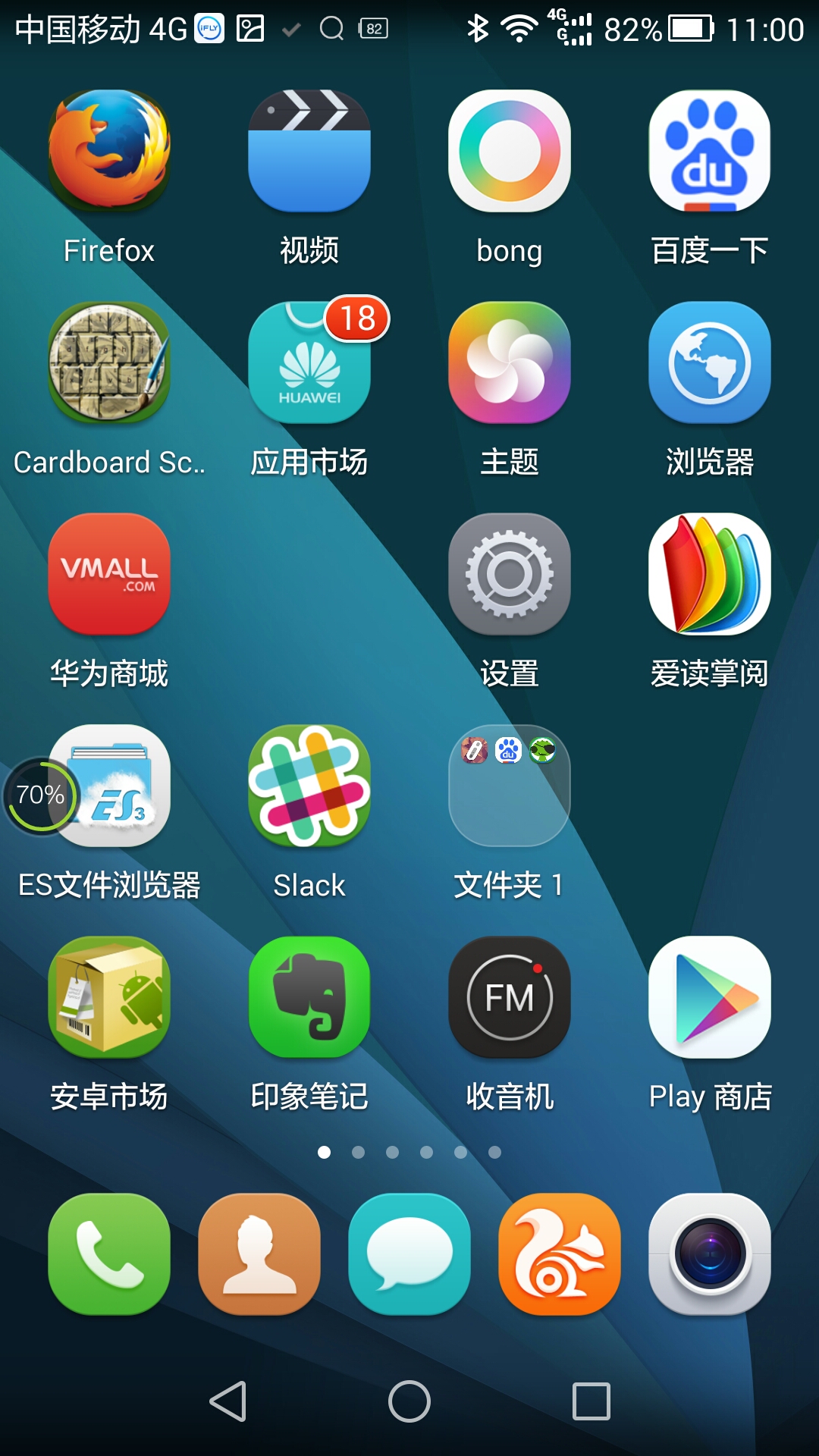Image resolution: width=819 pixels, height=1456 pixels.
Task: Open the 主题 themes app
Action: point(510,362)
